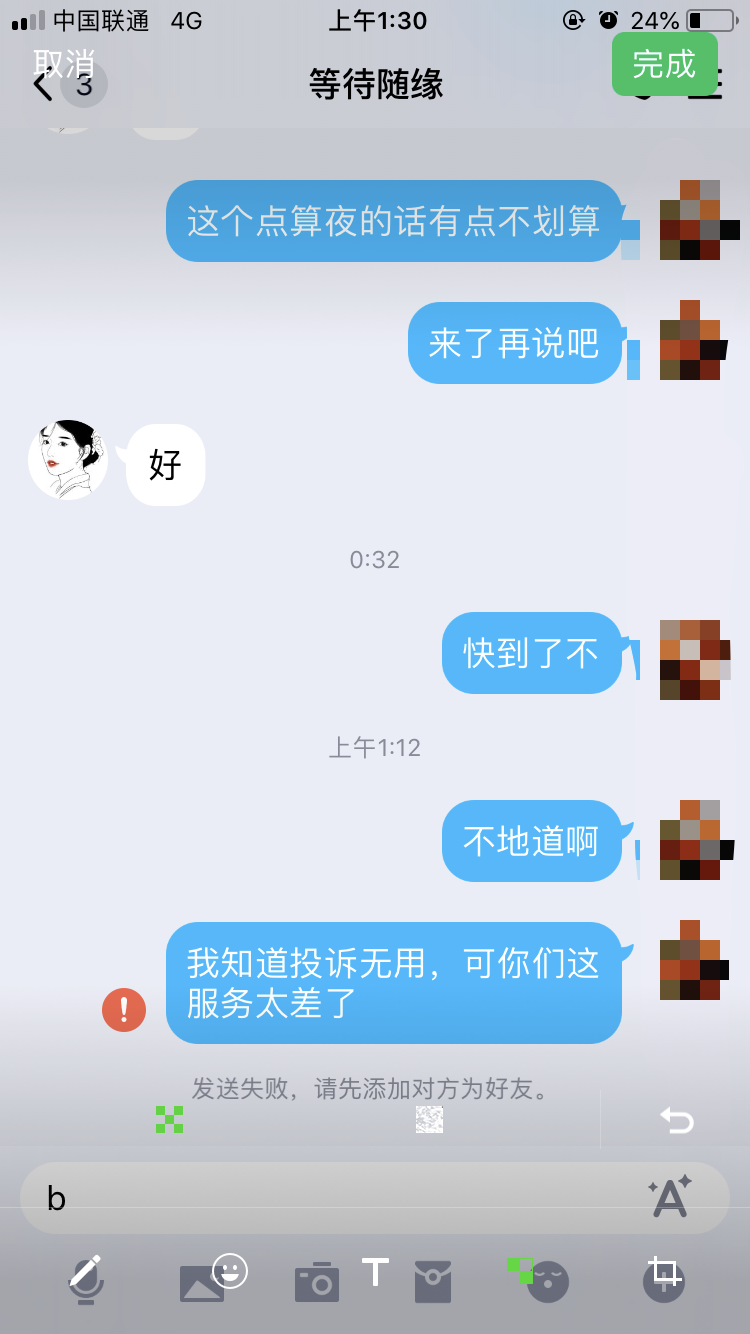Select the mosaic tool

click(x=520, y=1270)
